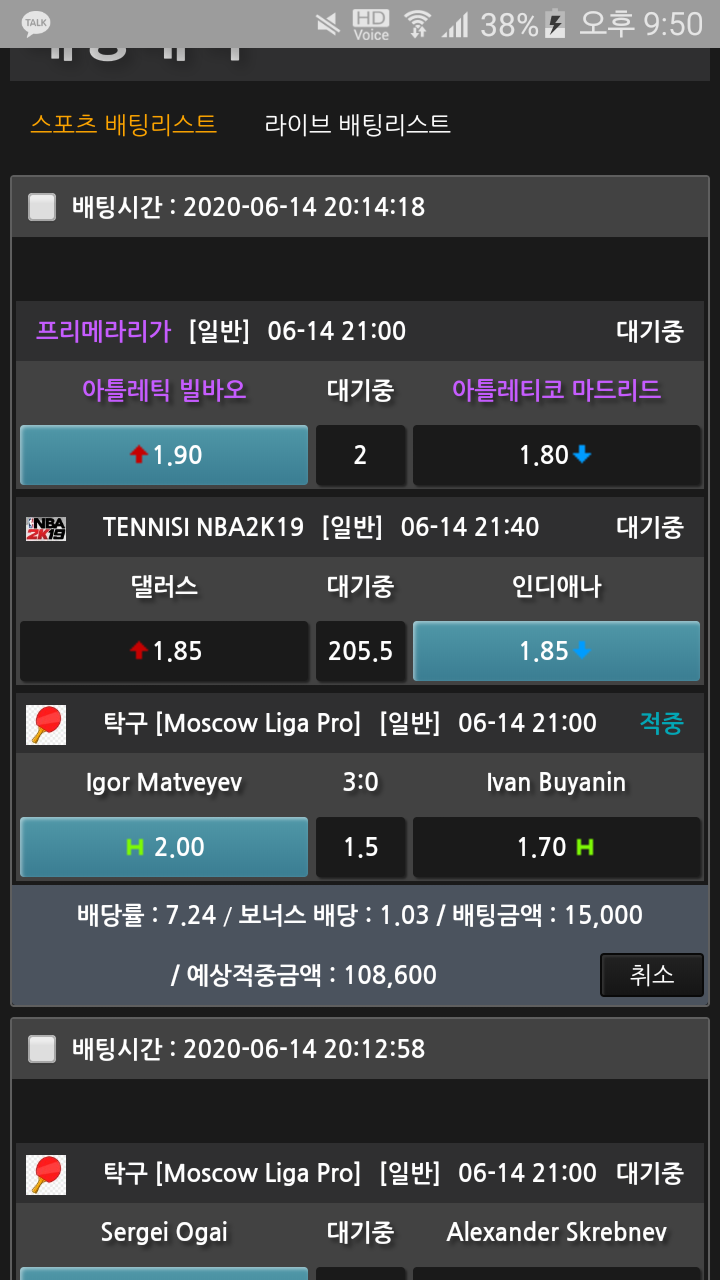720x1280 pixels.
Task: Tap 취소 to cancel the bet
Action: point(651,975)
